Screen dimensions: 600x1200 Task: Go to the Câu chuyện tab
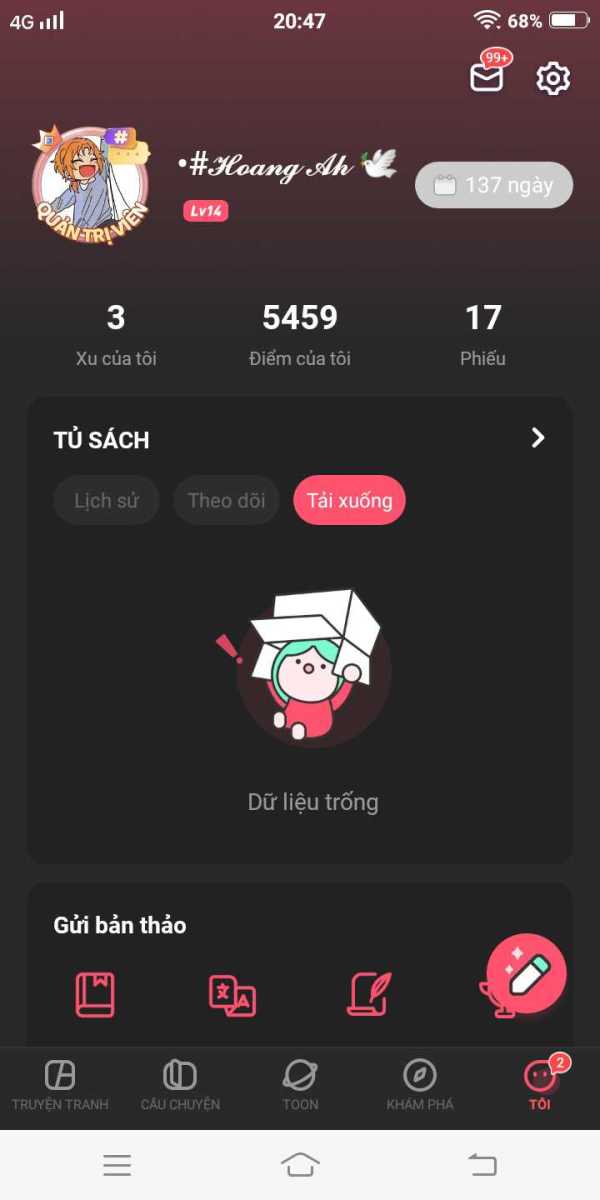(180, 1085)
